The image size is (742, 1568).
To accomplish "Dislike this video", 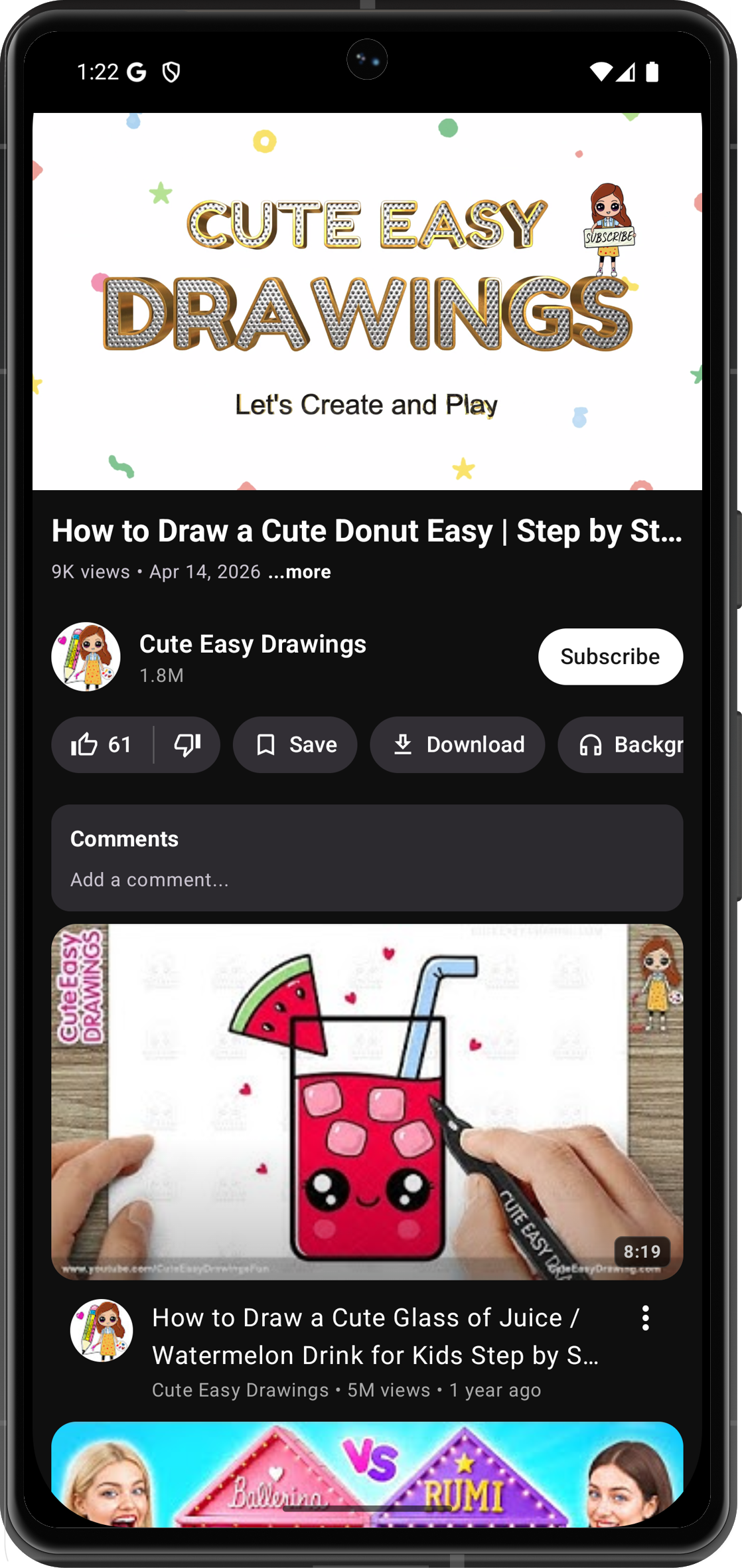I will 187,744.
